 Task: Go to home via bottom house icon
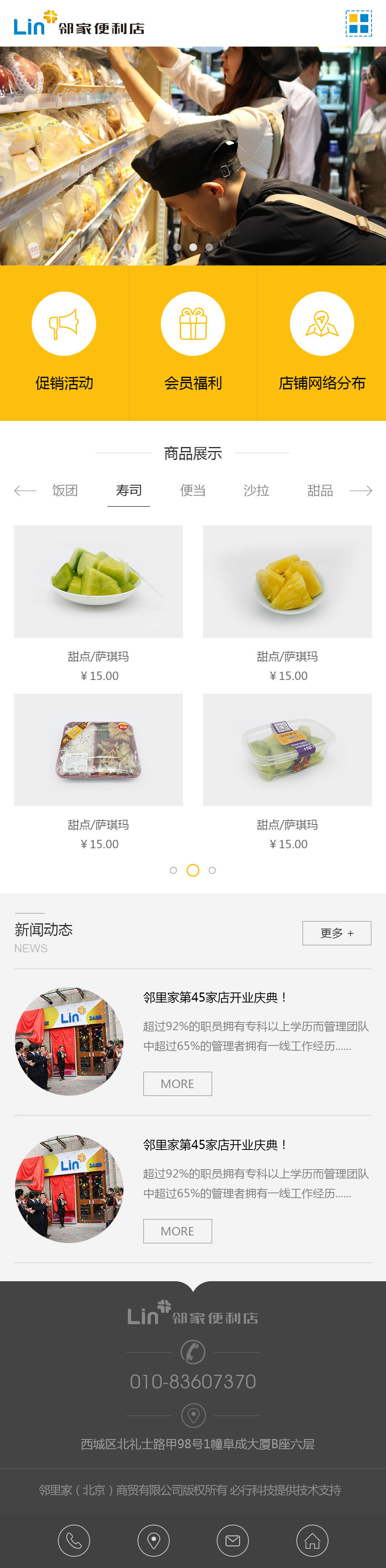click(312, 1541)
